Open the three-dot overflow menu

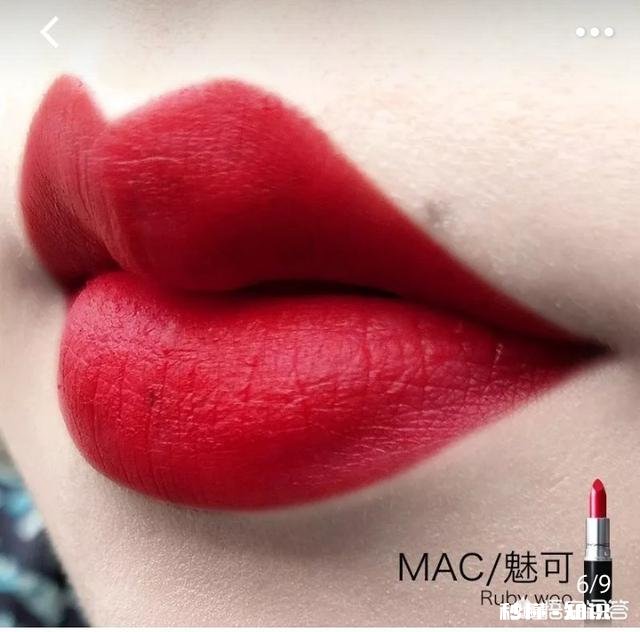tap(594, 32)
